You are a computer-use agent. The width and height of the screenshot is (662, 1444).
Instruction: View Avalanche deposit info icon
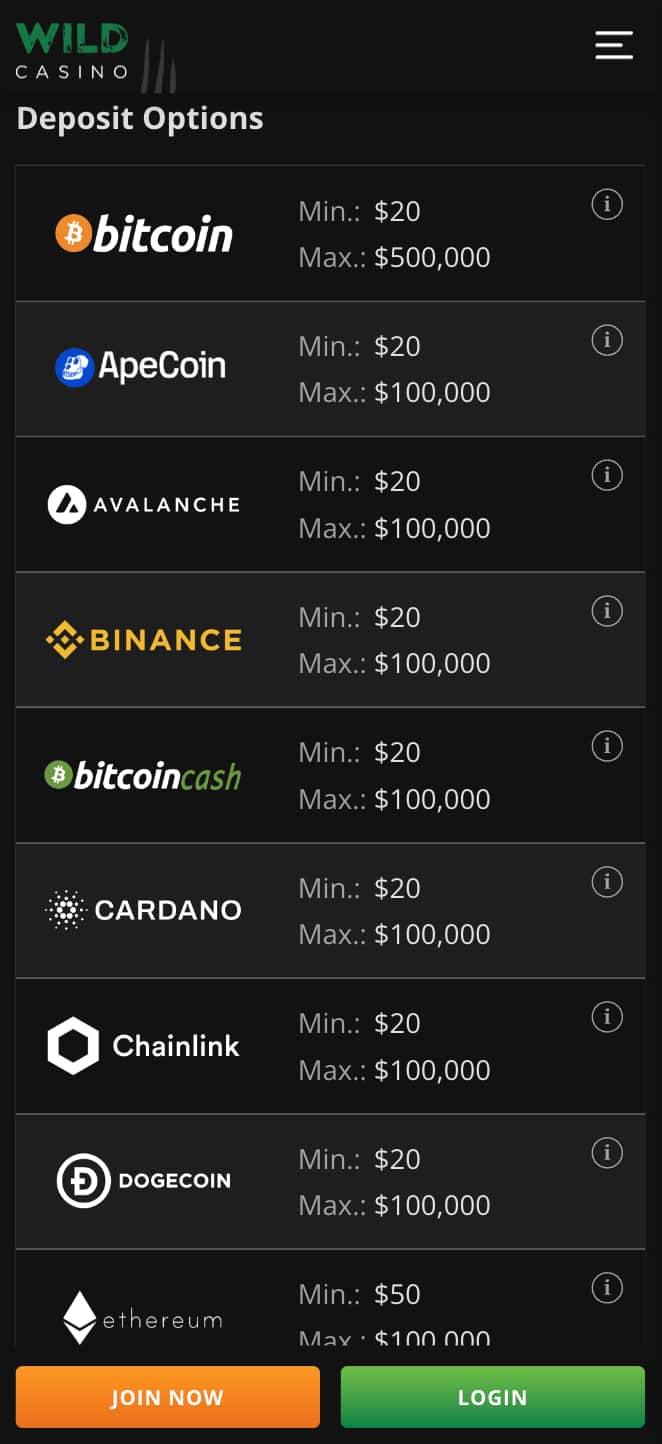point(607,475)
